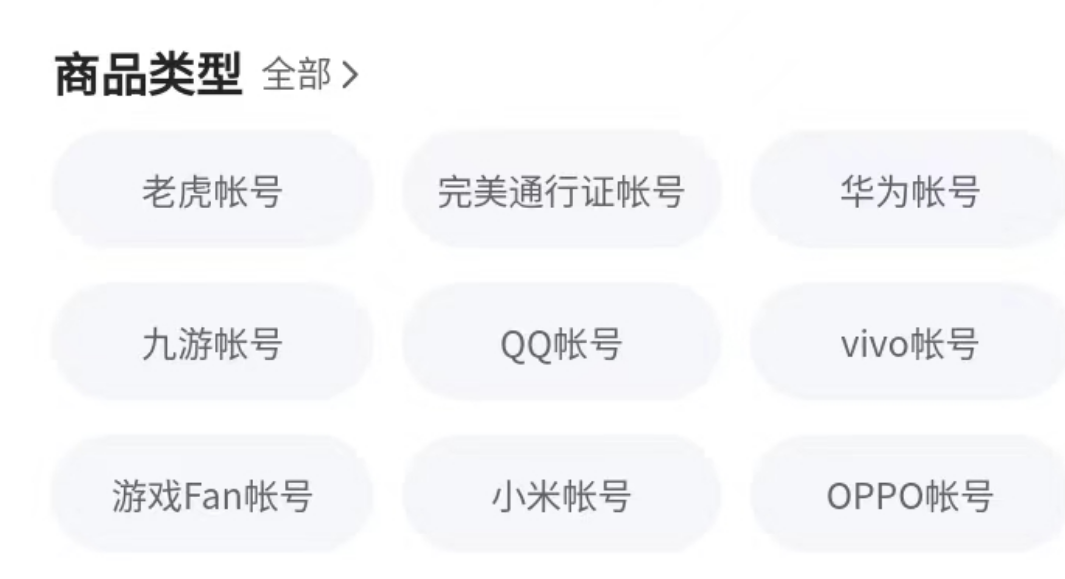The height and width of the screenshot is (579, 1065).
Task: Select the 老虎帐号 chip
Action: coord(211,191)
